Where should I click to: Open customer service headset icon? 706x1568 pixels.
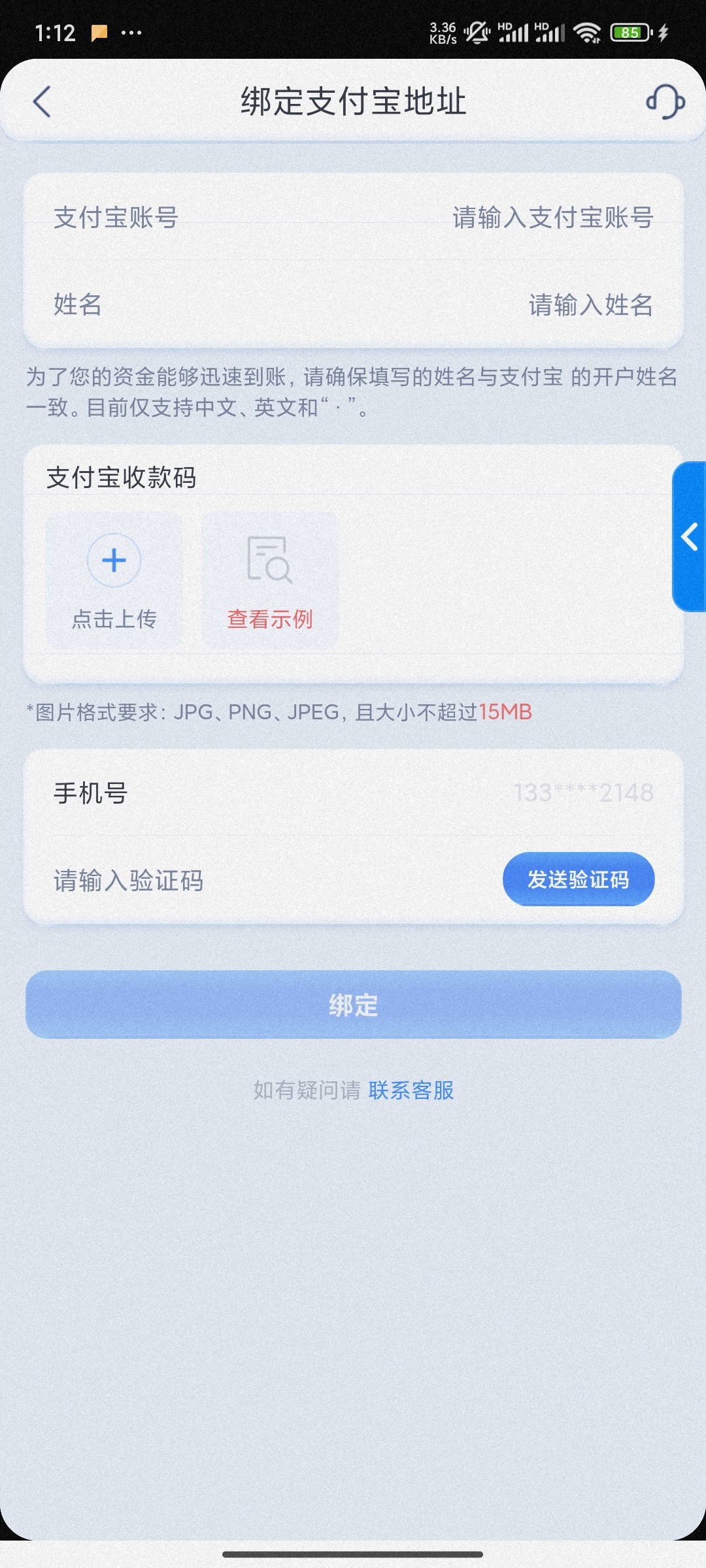pyautogui.click(x=665, y=102)
